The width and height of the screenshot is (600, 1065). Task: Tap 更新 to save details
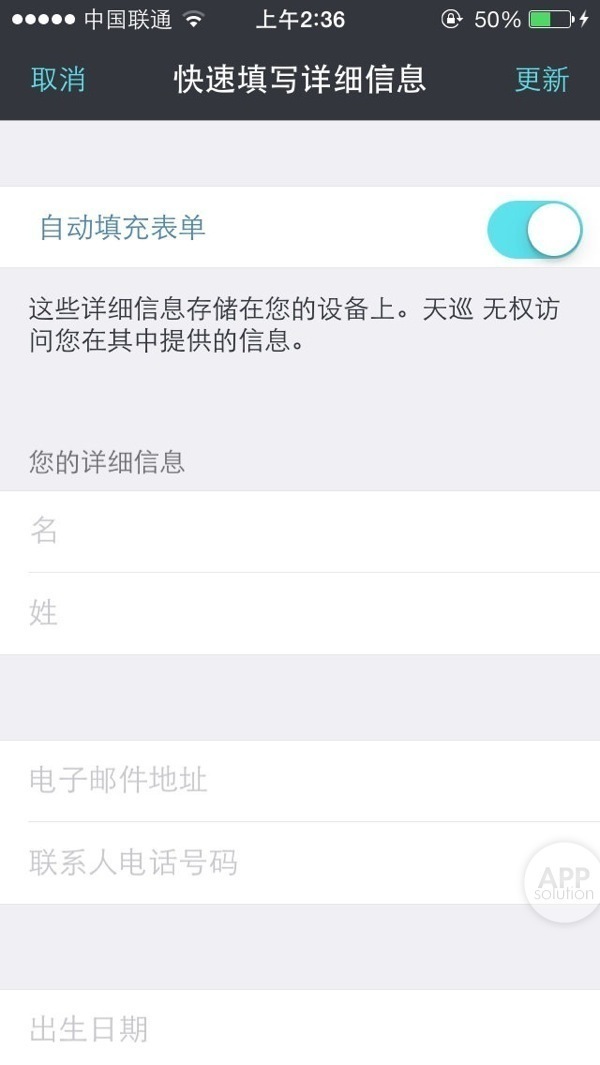(541, 80)
